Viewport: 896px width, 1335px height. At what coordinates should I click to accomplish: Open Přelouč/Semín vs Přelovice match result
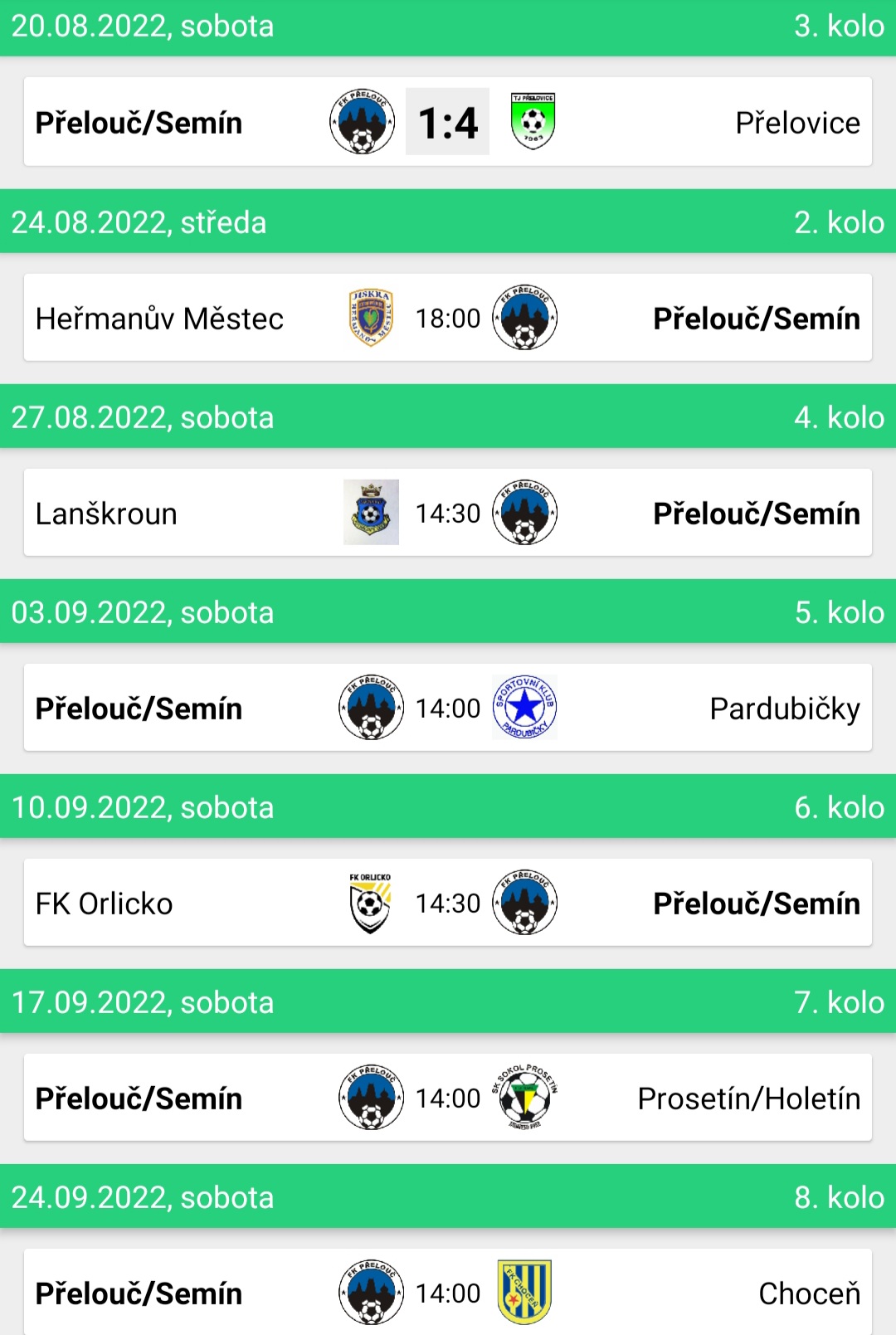(x=448, y=122)
